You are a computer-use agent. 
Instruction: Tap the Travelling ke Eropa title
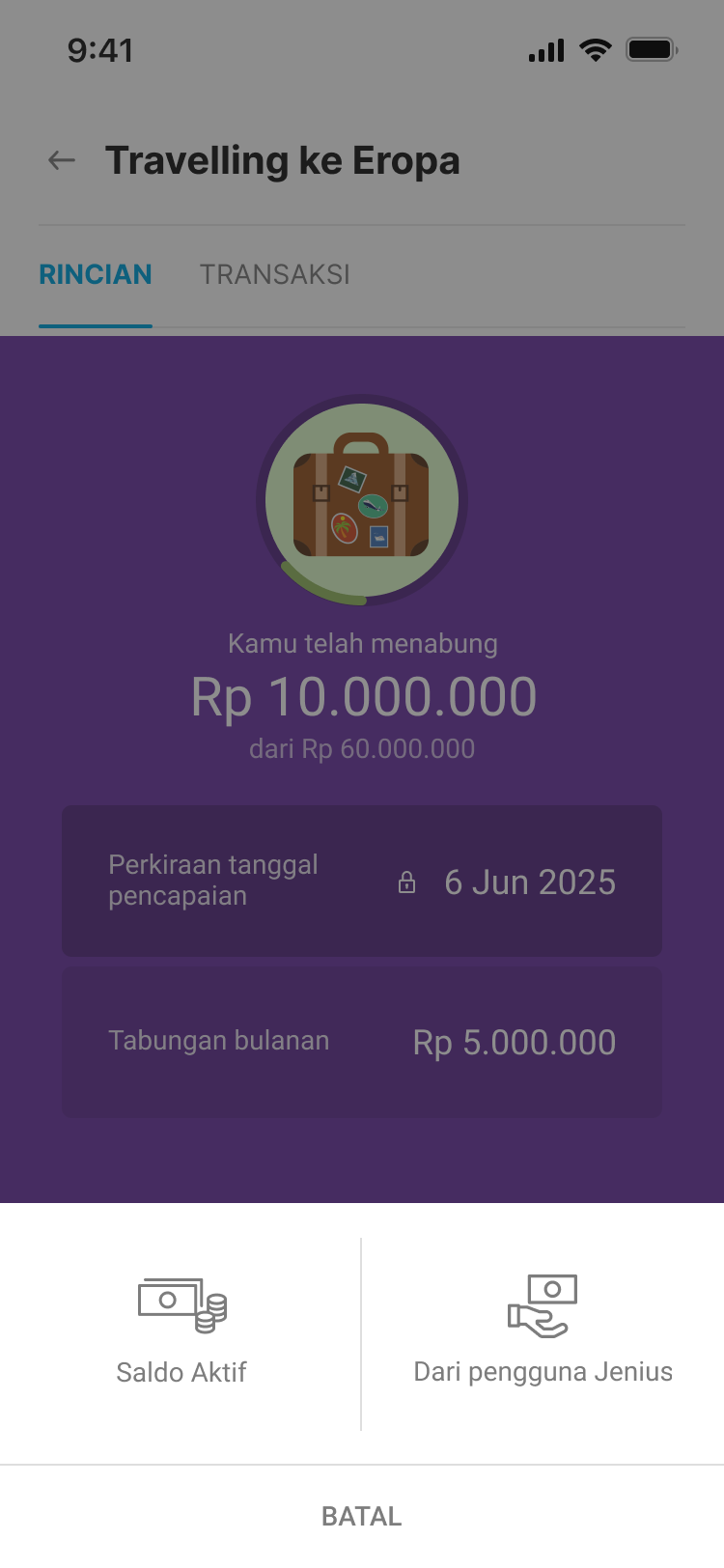pos(283,160)
